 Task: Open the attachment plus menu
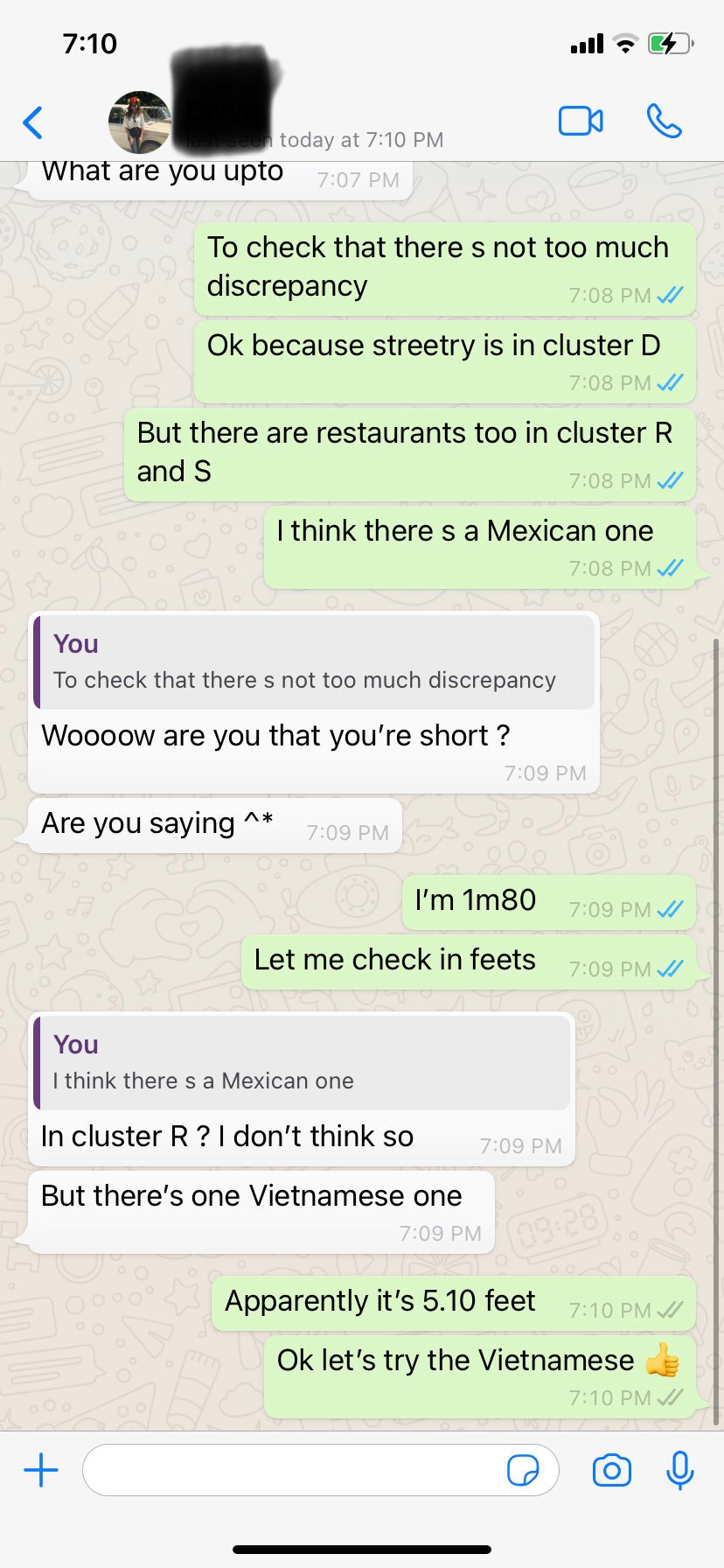41,1471
